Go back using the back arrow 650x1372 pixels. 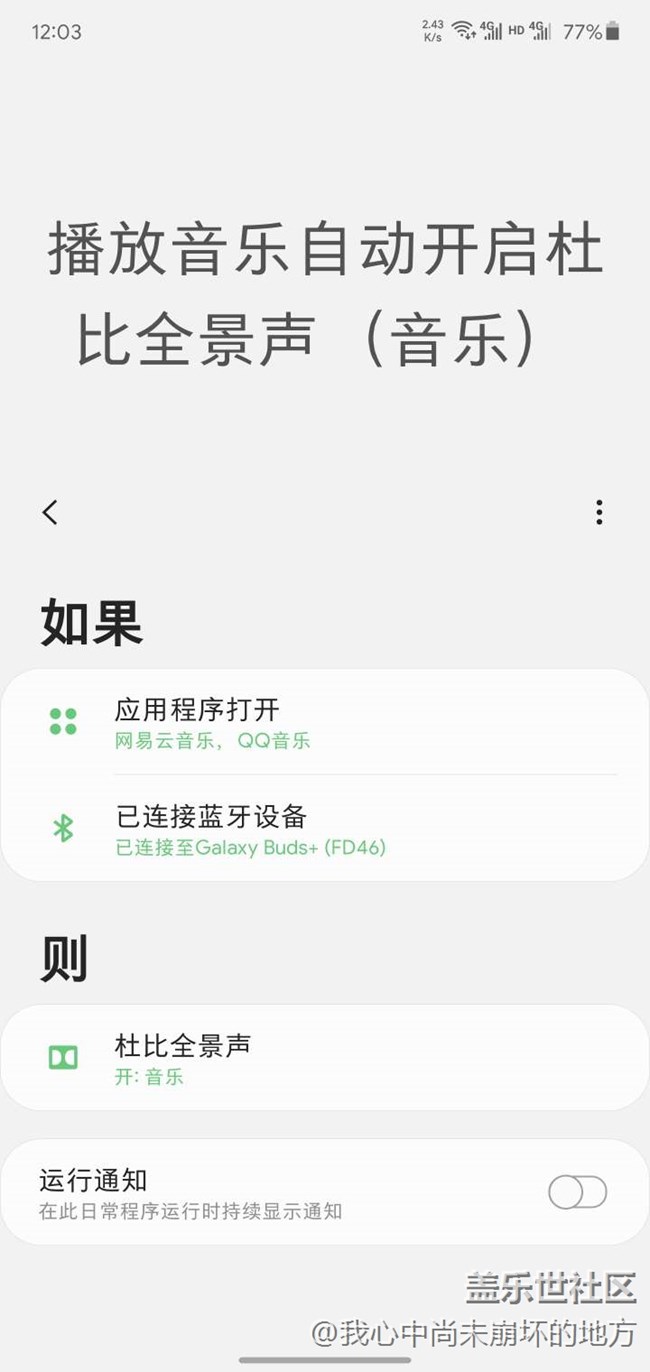point(50,512)
